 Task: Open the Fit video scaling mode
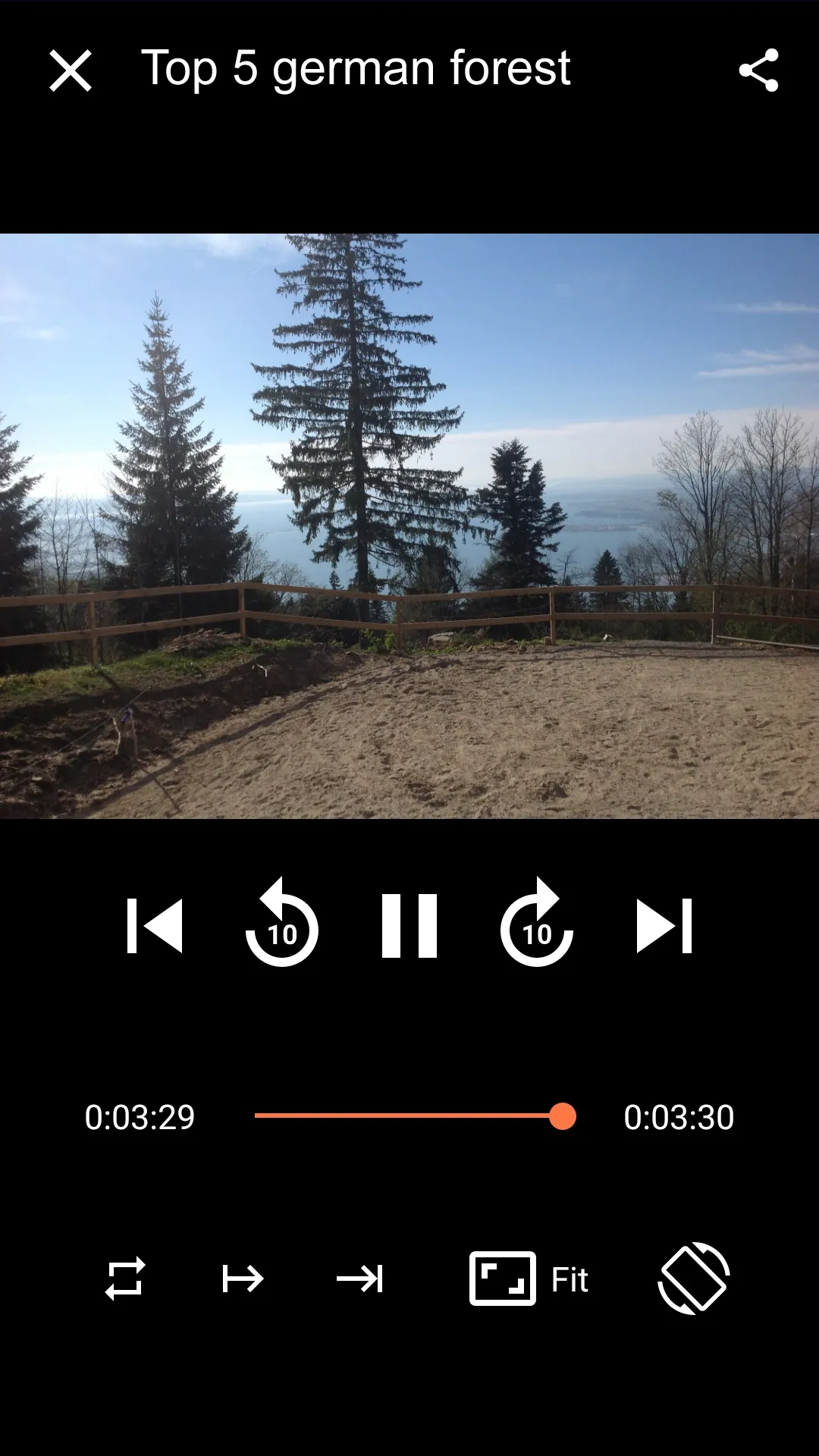(x=503, y=1279)
